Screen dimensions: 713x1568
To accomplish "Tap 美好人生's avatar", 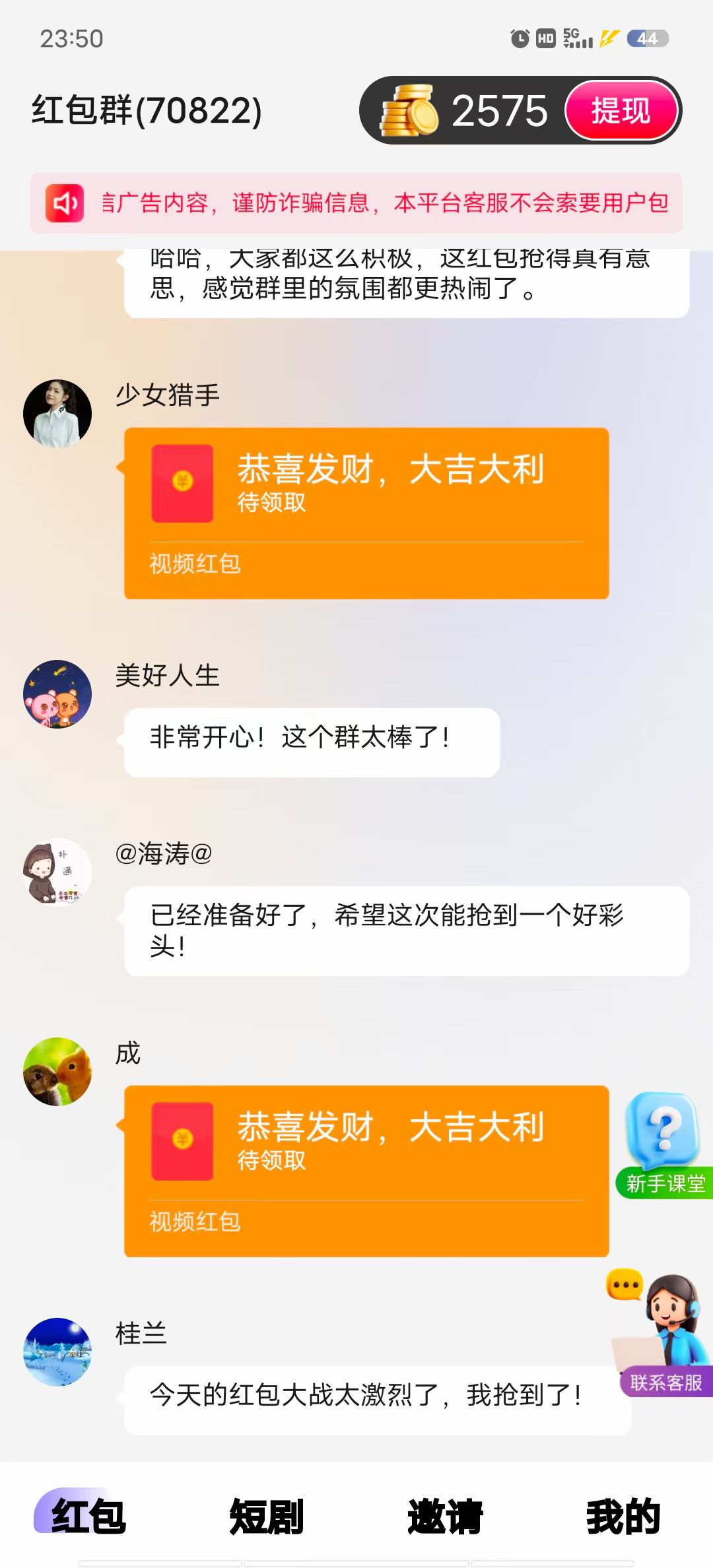I will click(57, 694).
